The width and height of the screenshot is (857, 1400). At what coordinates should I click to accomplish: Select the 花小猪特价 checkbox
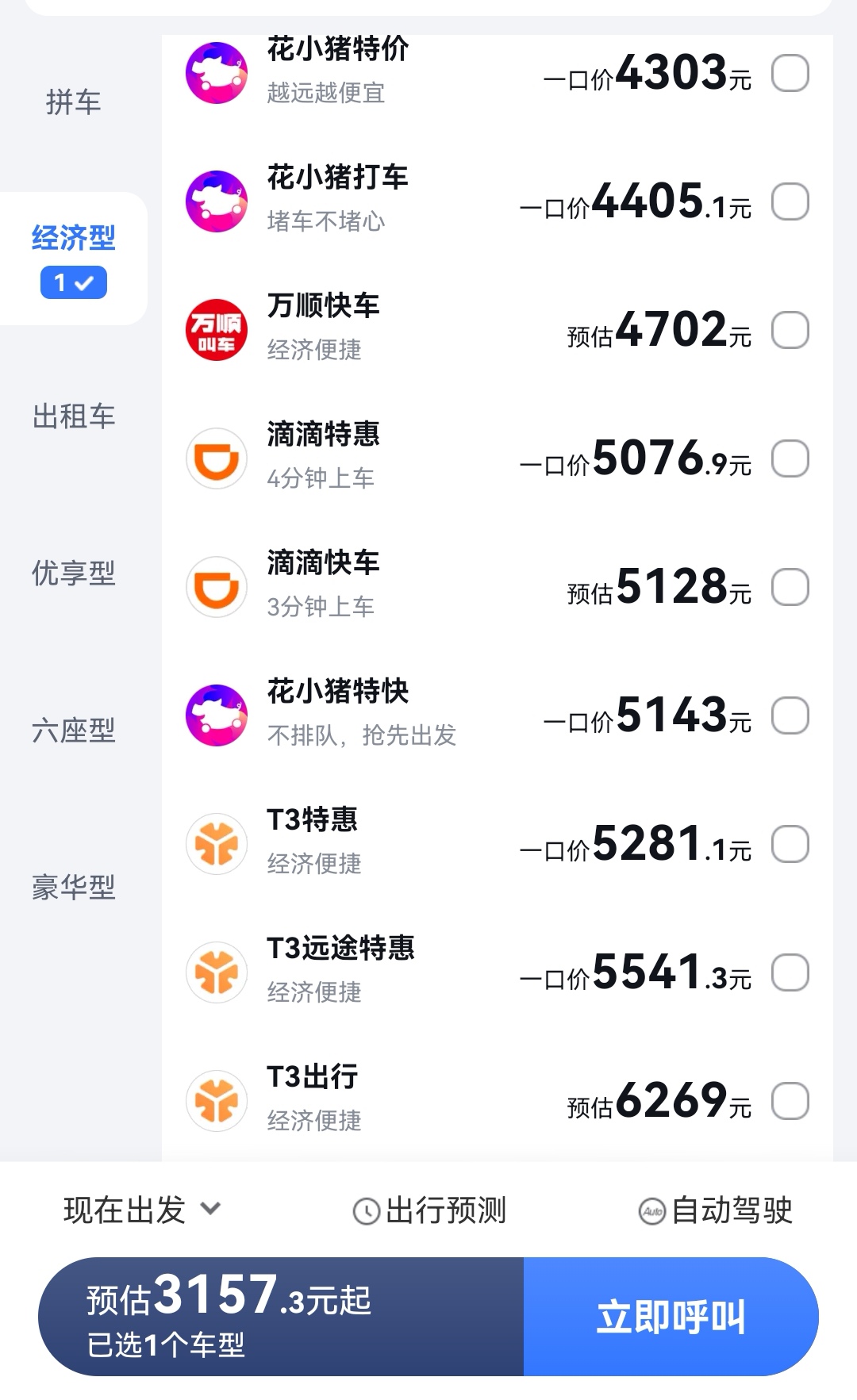tap(790, 74)
